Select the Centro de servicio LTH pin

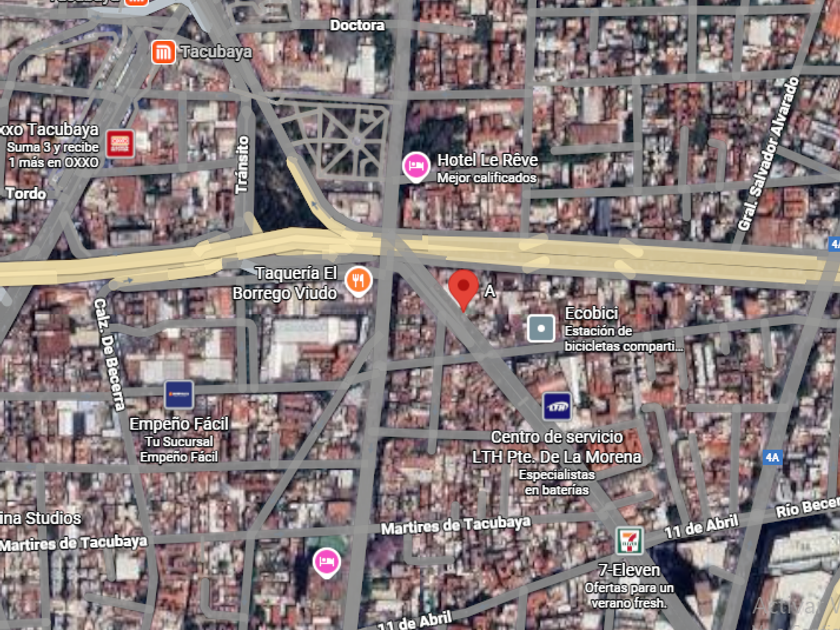[x=557, y=406]
